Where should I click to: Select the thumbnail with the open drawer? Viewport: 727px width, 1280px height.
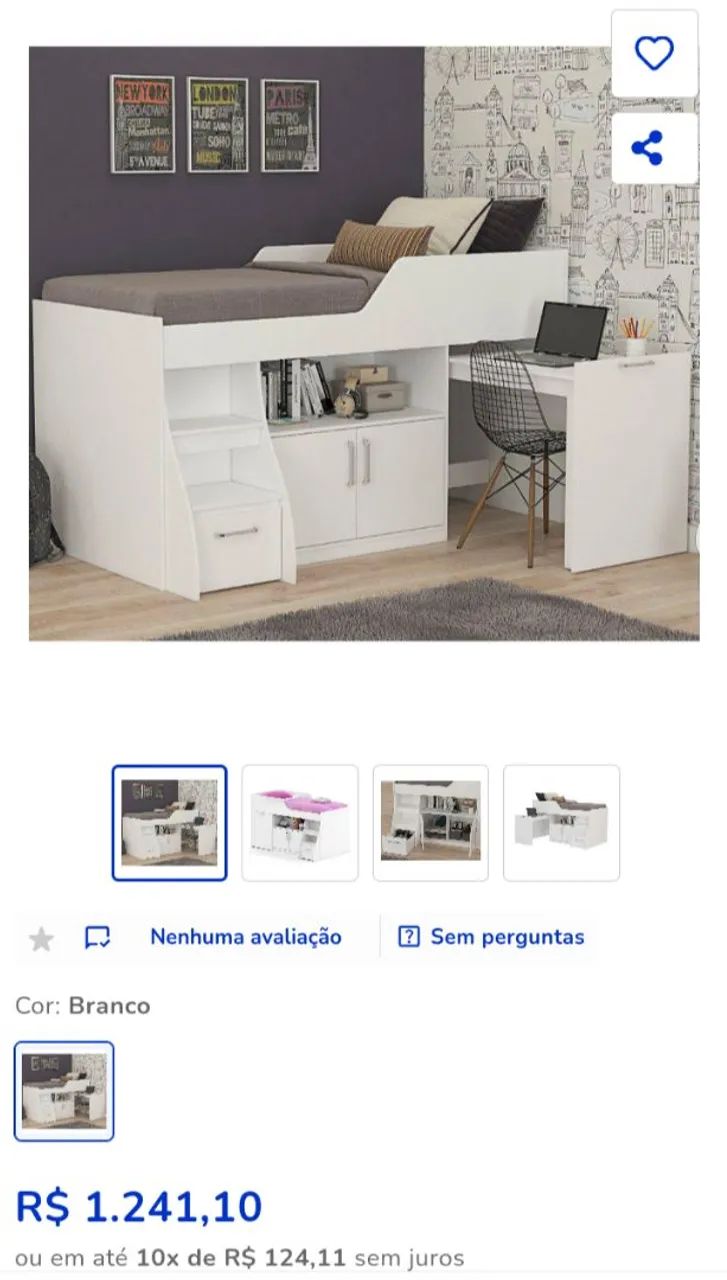pyautogui.click(x=430, y=822)
